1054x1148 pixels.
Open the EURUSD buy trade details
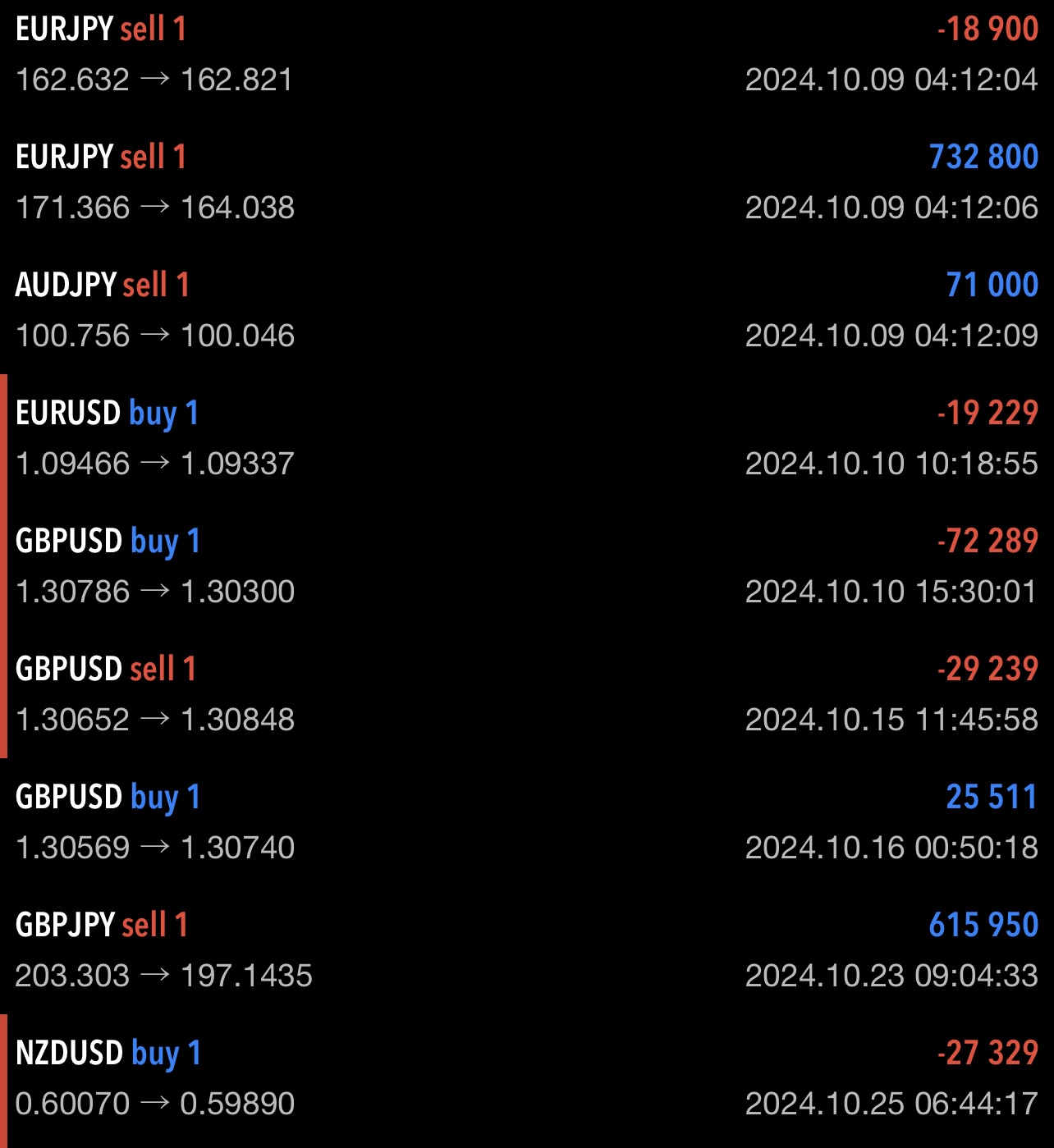pos(527,438)
